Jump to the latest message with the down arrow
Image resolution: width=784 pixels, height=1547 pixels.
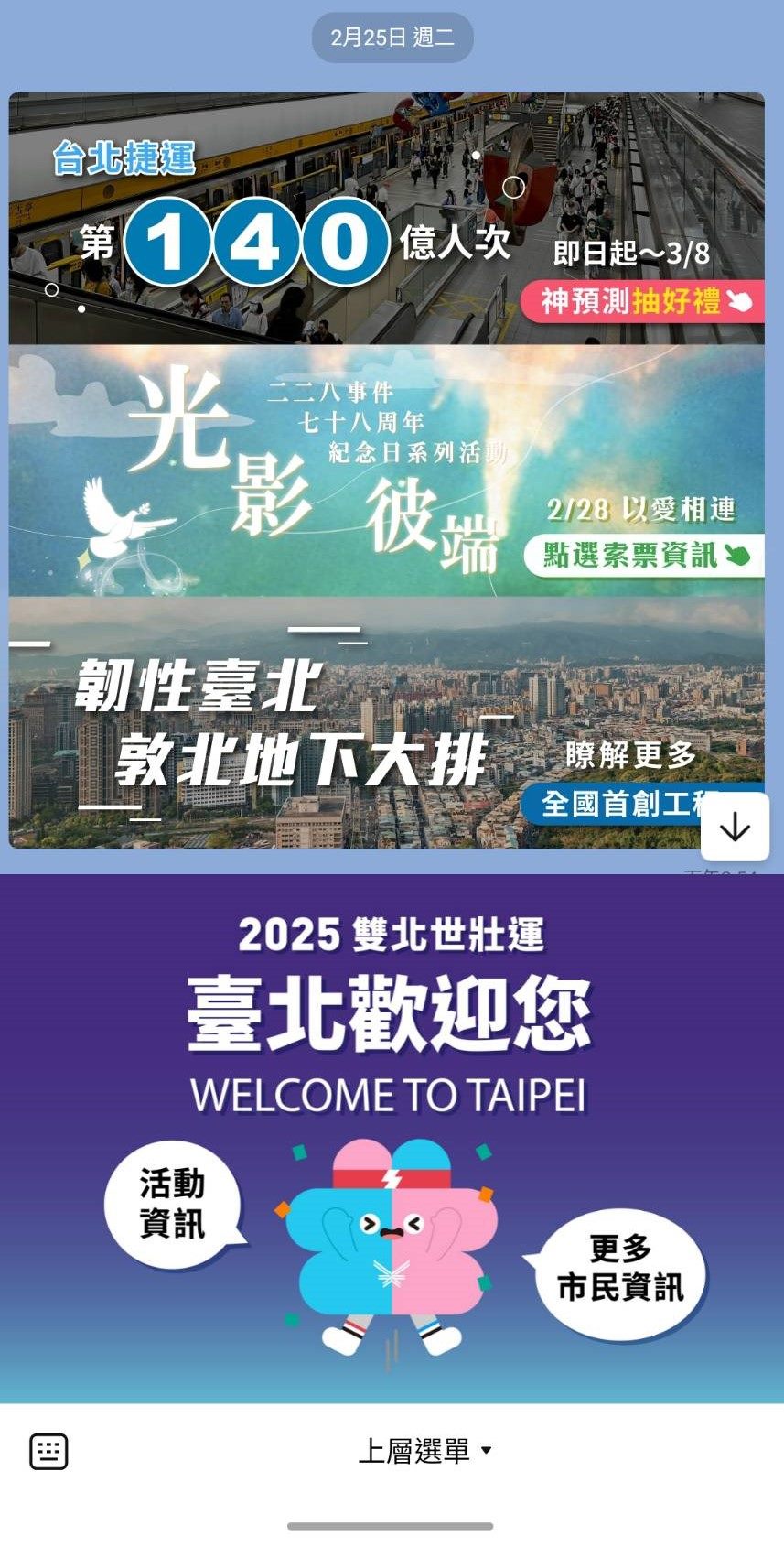735,827
